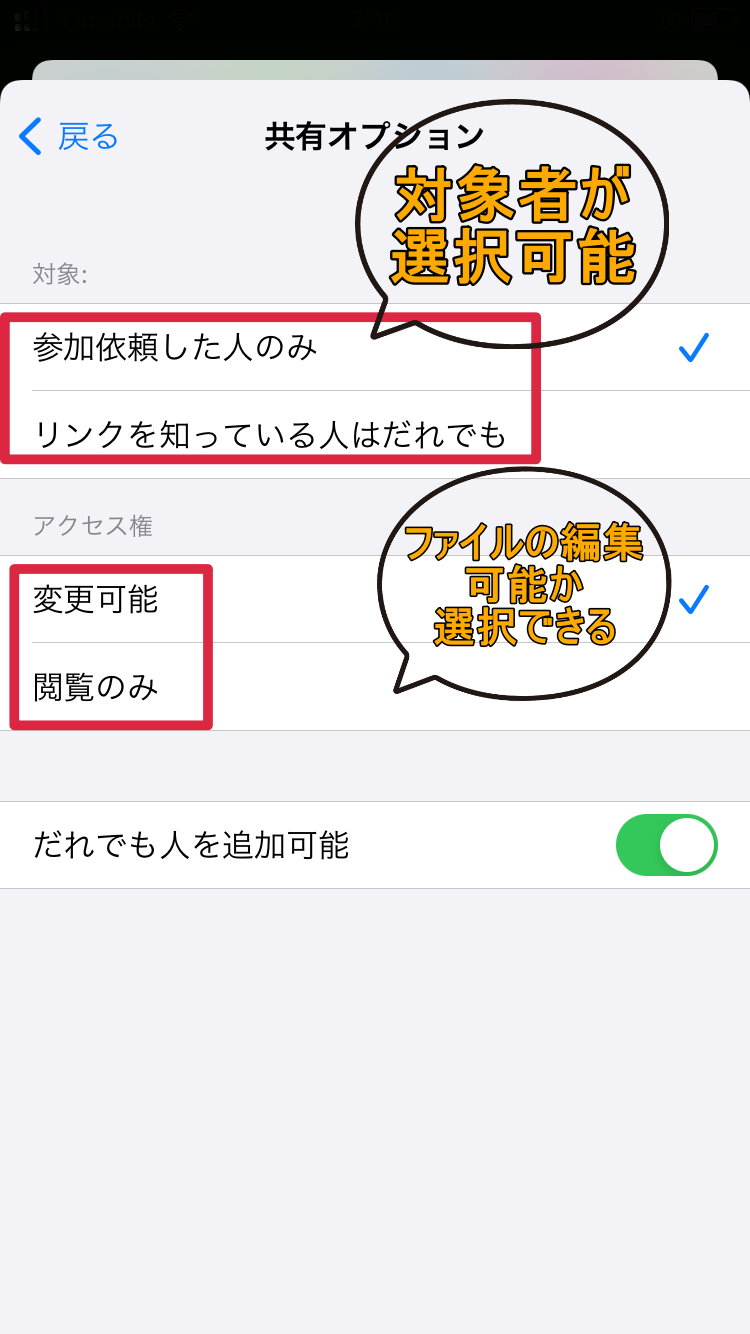Toggle だれでも人を追加可能 switch
This screenshot has height=1334, width=750.
[666, 845]
